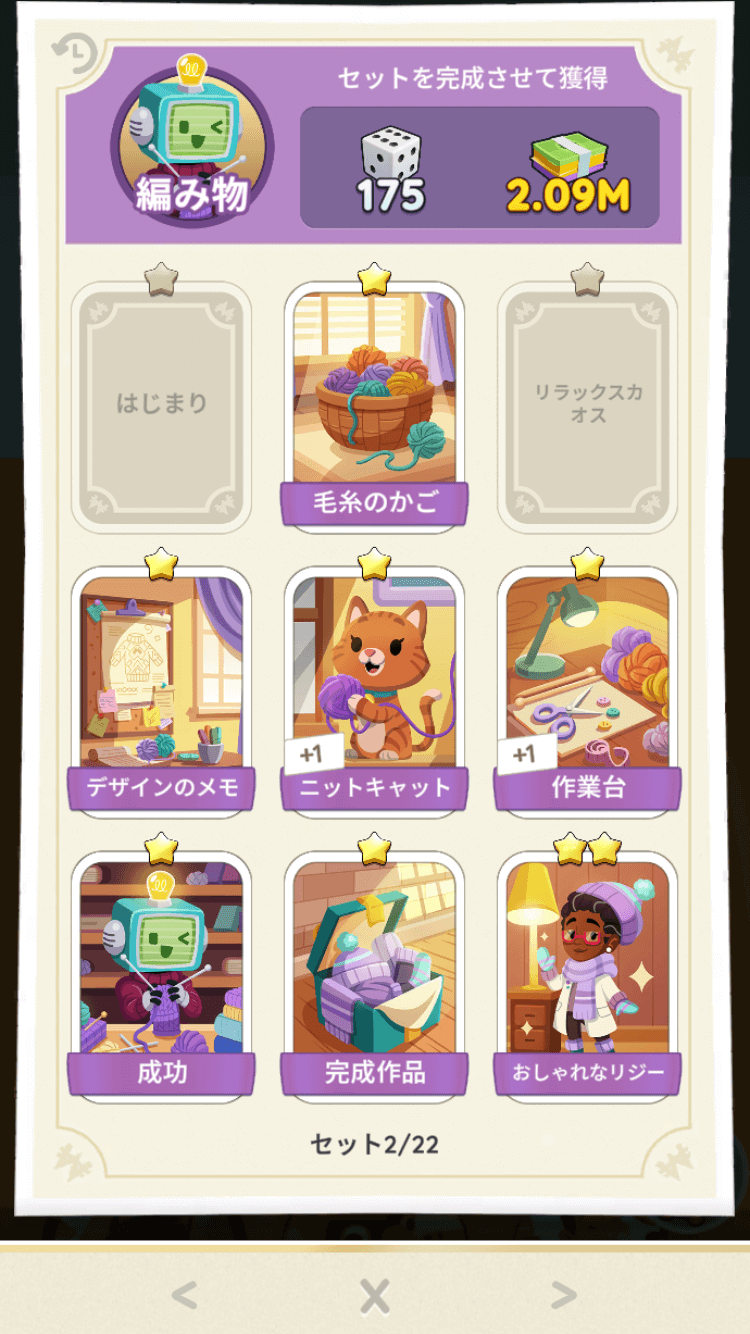Viewport: 750px width, 1334px height.
Task: Go to the next sticker set
Action: tap(564, 1296)
